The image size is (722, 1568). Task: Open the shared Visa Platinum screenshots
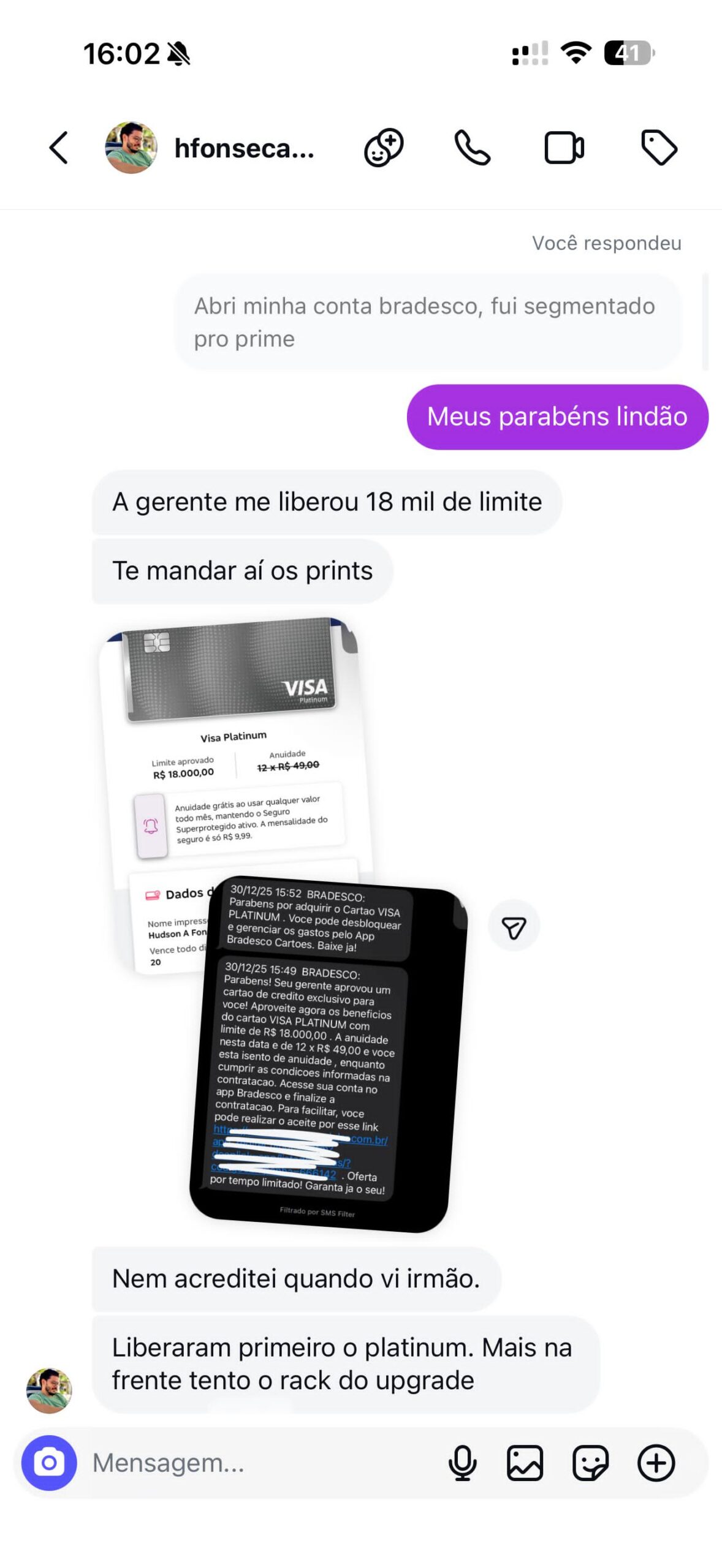[282, 919]
